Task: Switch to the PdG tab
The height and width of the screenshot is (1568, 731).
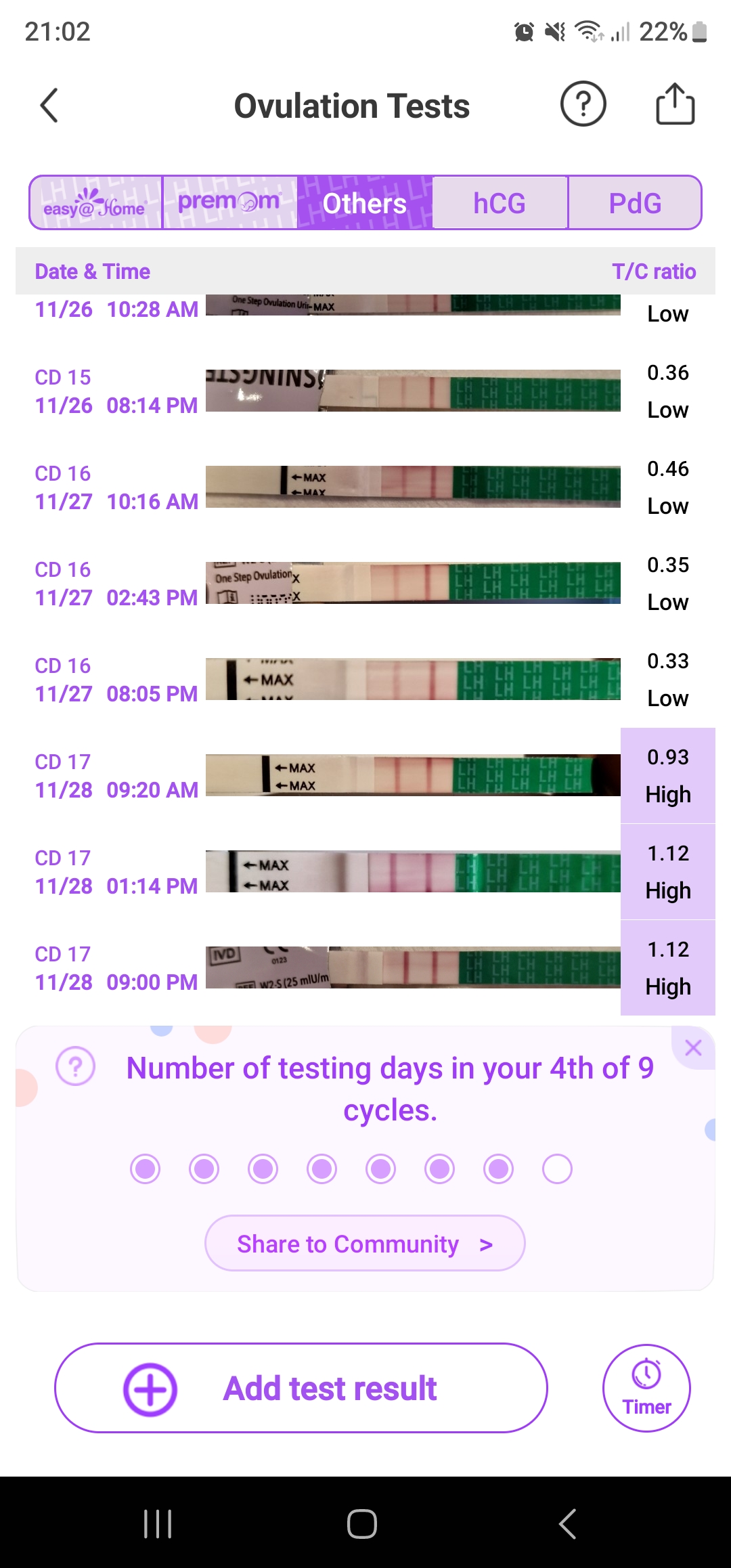Action: pyautogui.click(x=634, y=203)
